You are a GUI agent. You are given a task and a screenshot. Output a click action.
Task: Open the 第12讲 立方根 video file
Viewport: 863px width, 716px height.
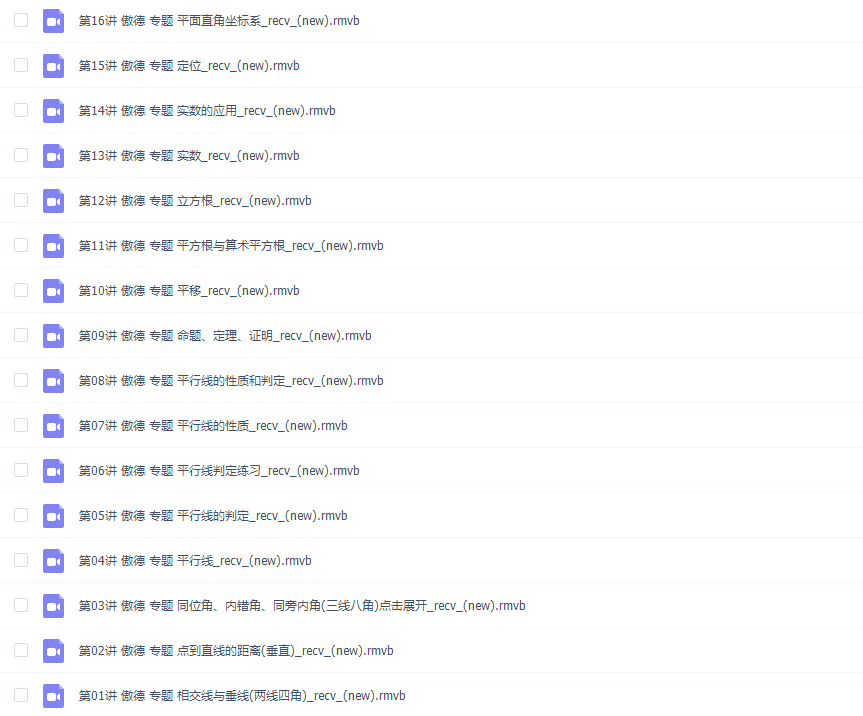tap(194, 200)
